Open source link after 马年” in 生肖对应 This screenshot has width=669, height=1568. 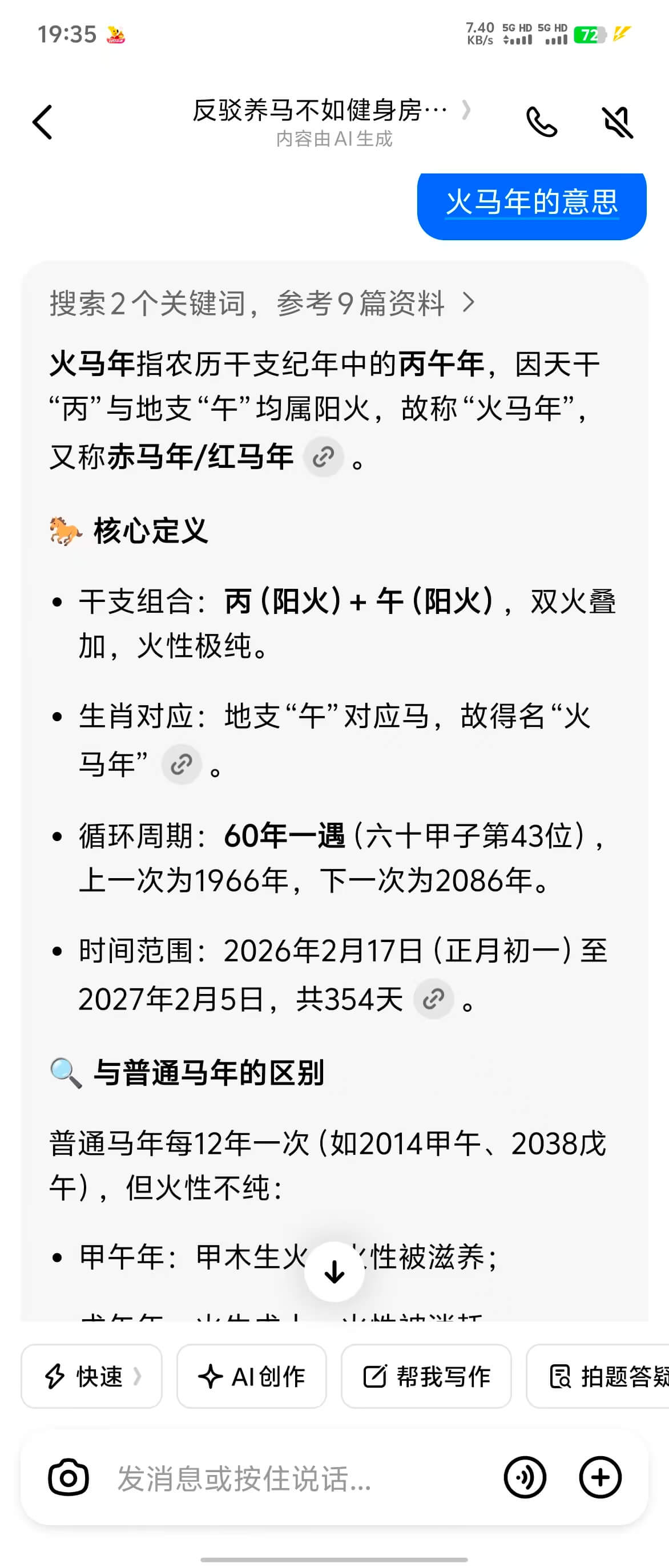(182, 764)
